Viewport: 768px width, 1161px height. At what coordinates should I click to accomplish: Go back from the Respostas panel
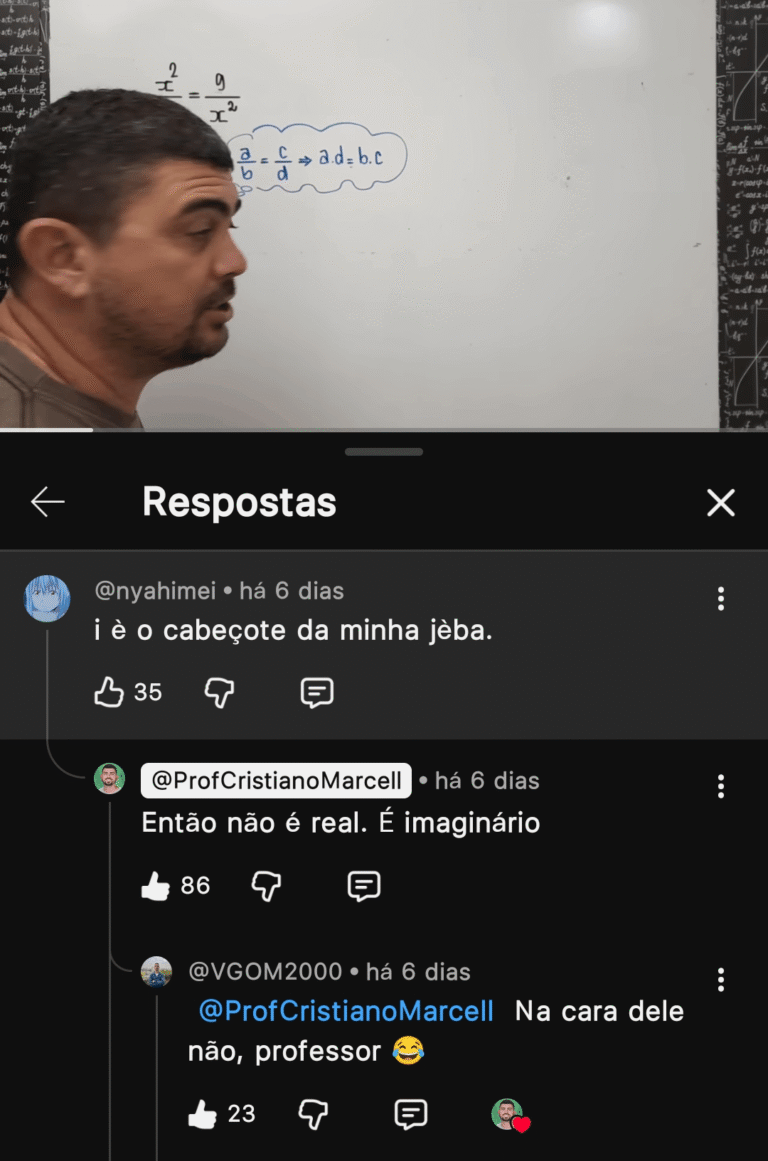pyautogui.click(x=47, y=502)
